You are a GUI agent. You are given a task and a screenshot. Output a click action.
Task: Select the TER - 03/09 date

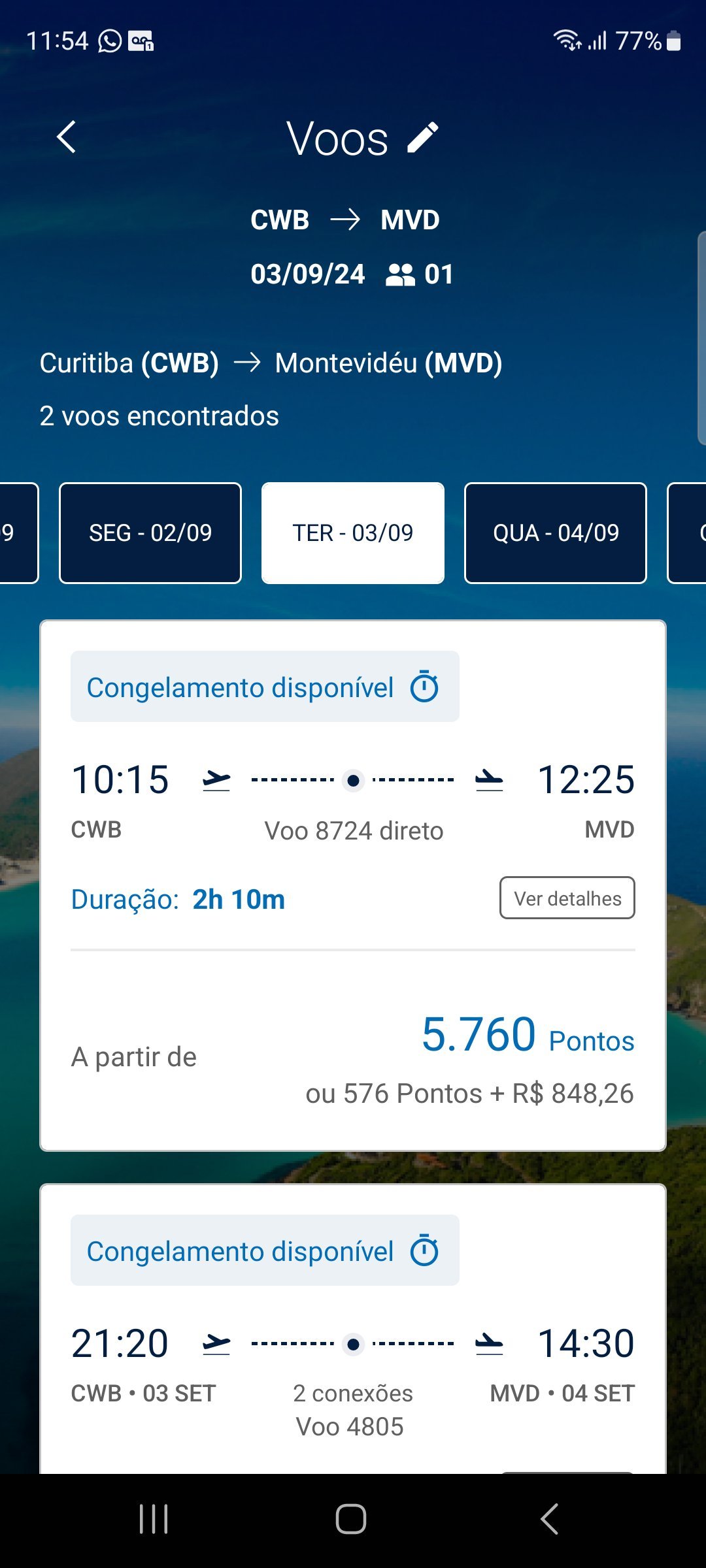(x=353, y=533)
